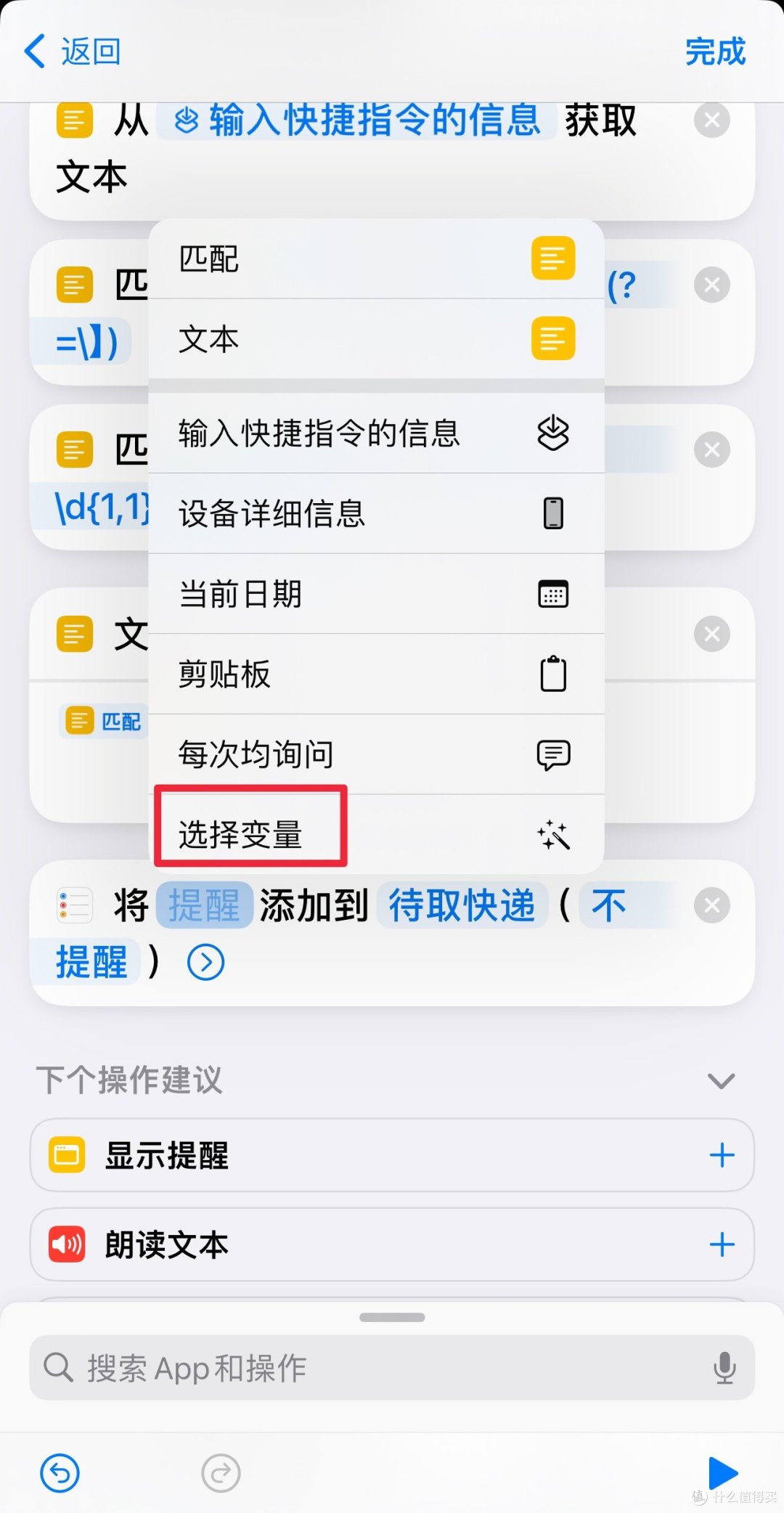Tap the plus to add 显示提醒 action

coord(722,1156)
